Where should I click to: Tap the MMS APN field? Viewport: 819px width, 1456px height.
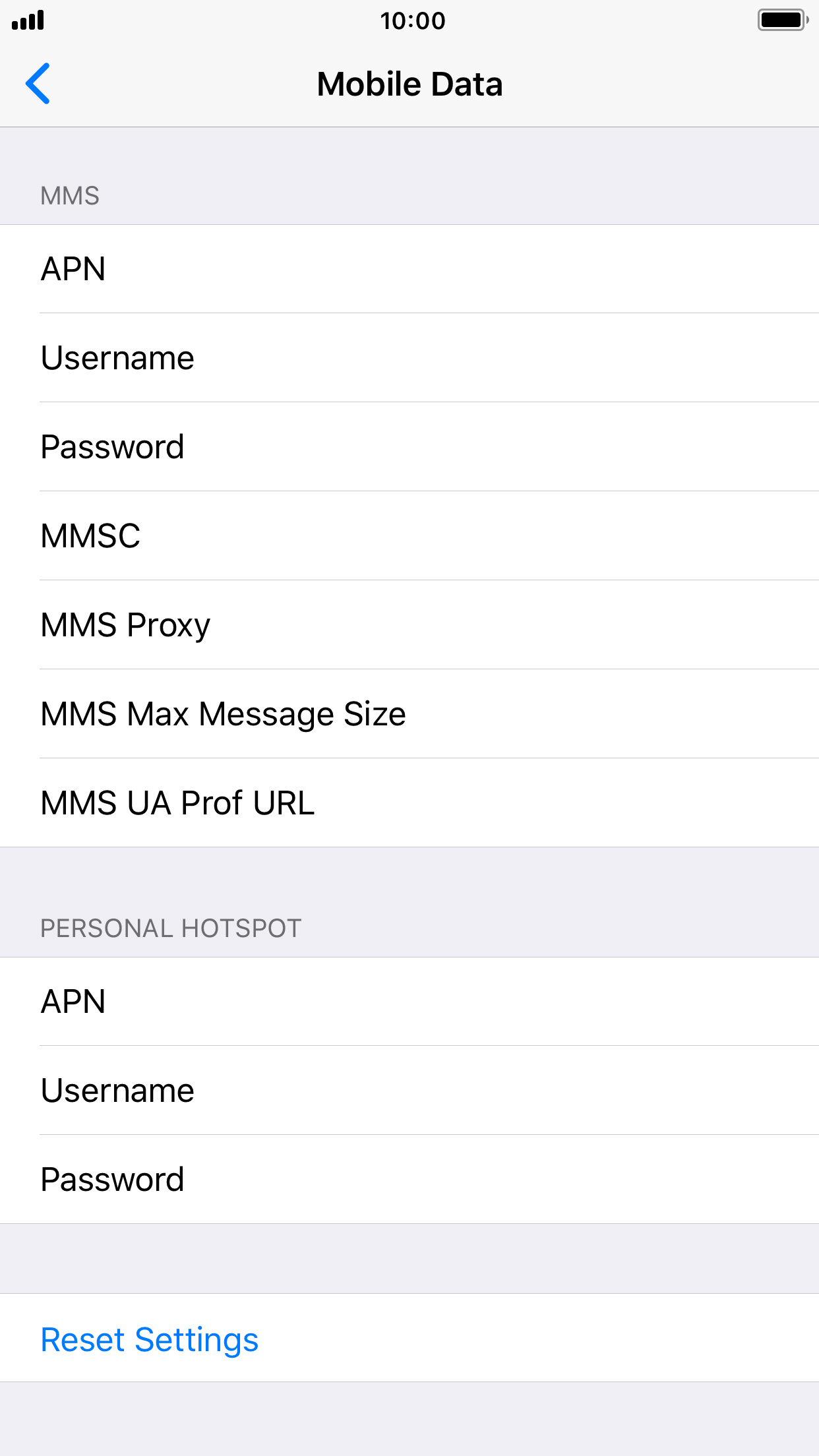(409, 269)
